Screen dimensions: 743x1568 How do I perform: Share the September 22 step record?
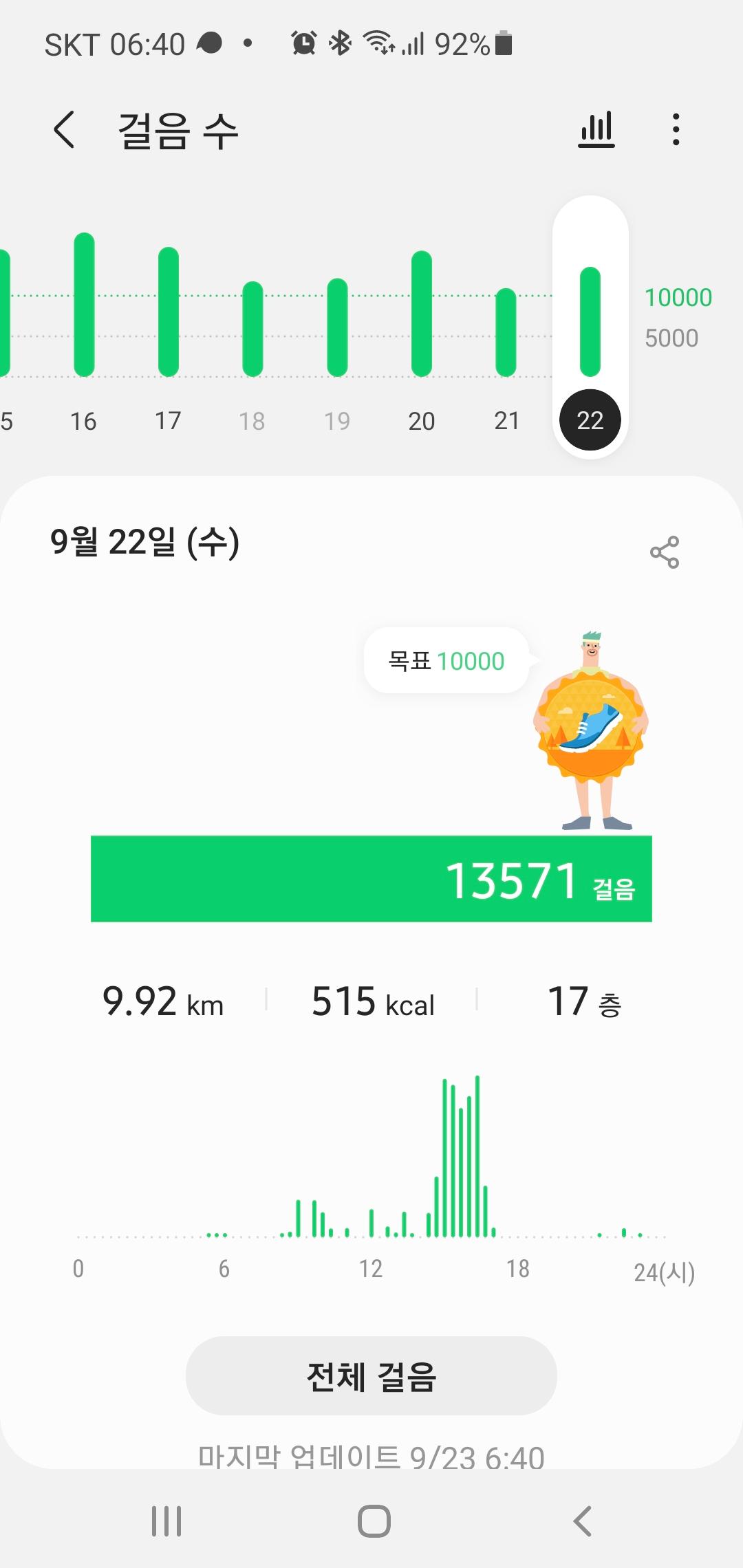click(x=665, y=552)
